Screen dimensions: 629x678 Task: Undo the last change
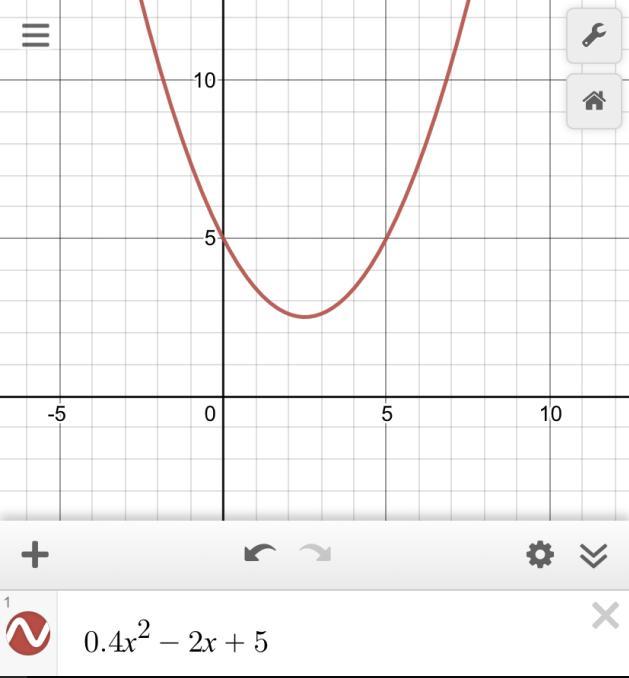260,553
